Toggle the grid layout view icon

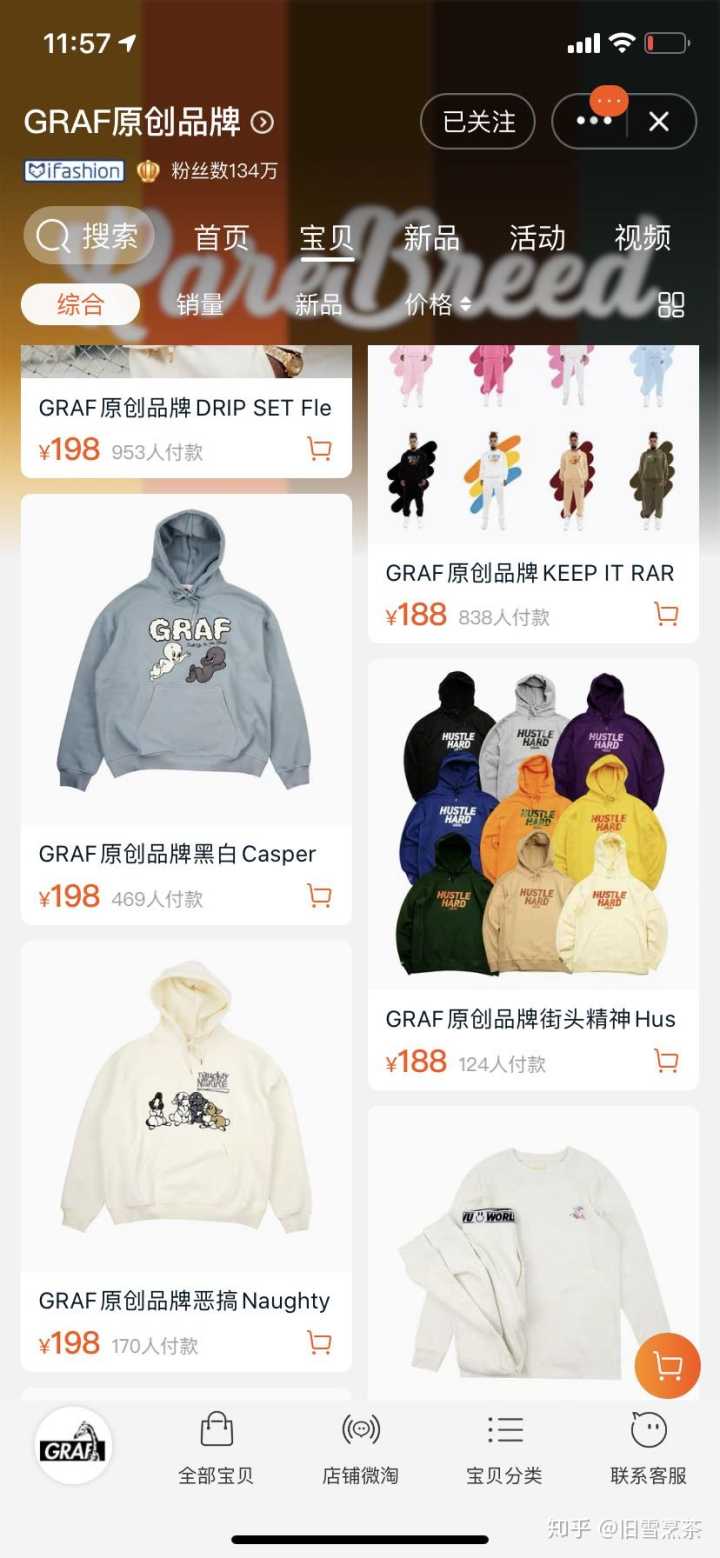(671, 305)
